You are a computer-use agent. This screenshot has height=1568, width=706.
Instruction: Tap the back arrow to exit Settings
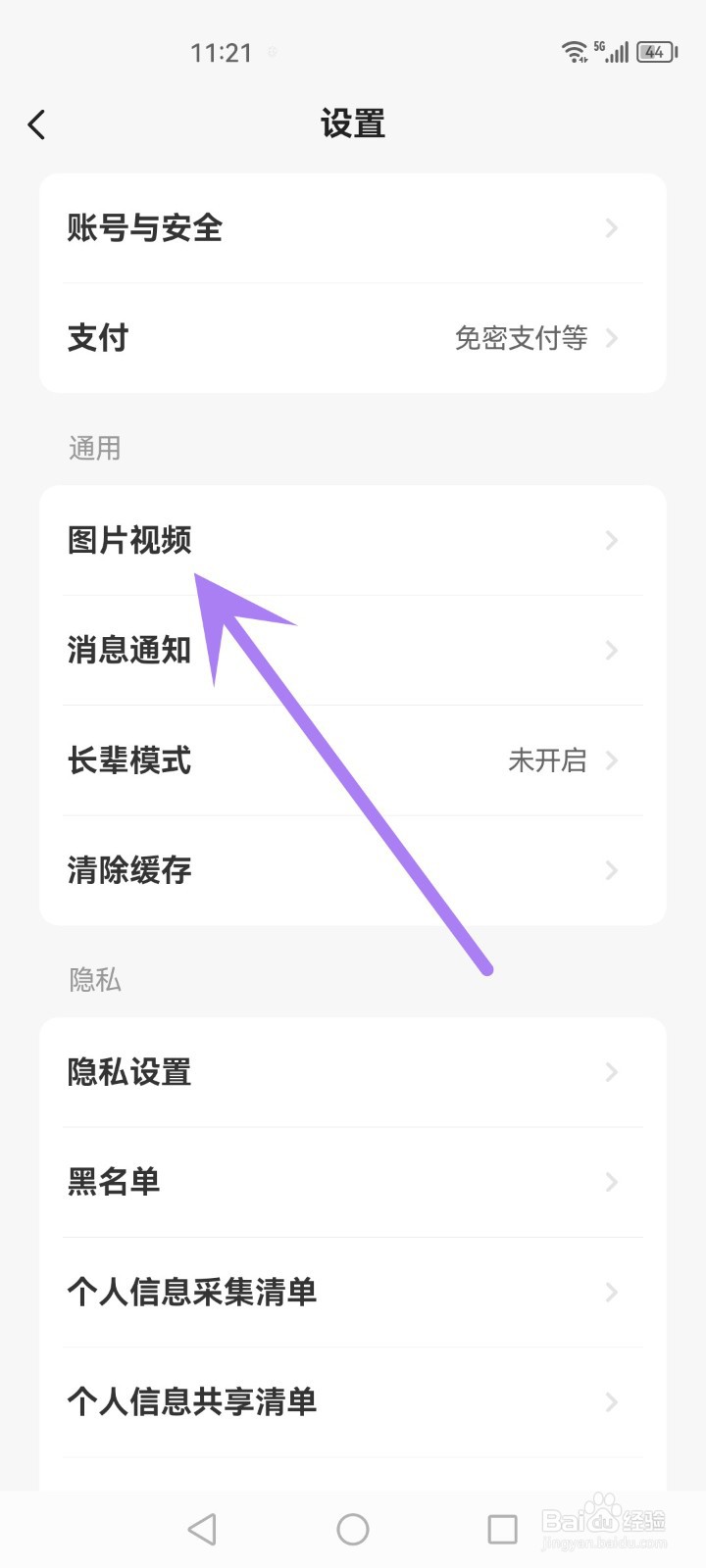click(x=36, y=124)
